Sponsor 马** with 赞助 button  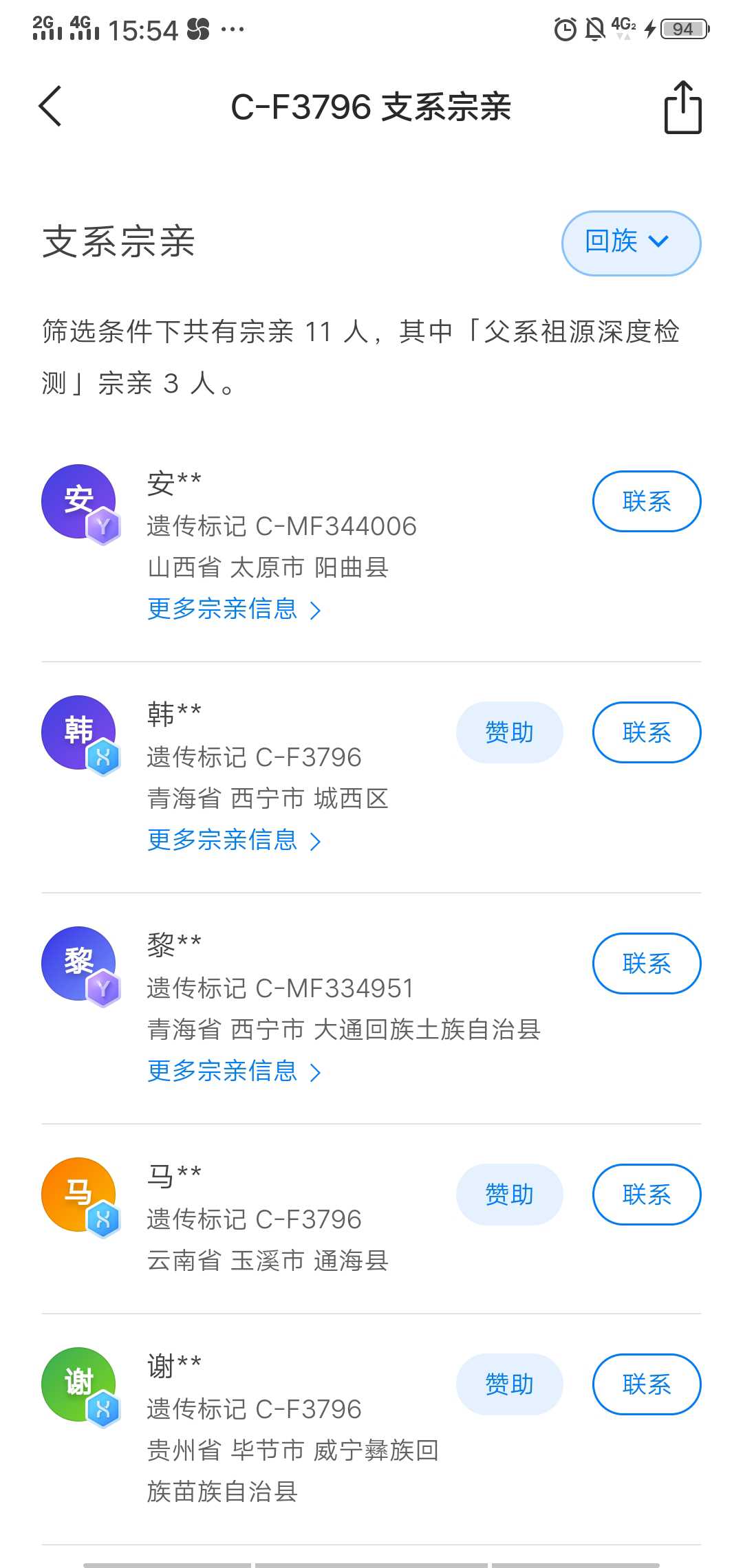509,1195
